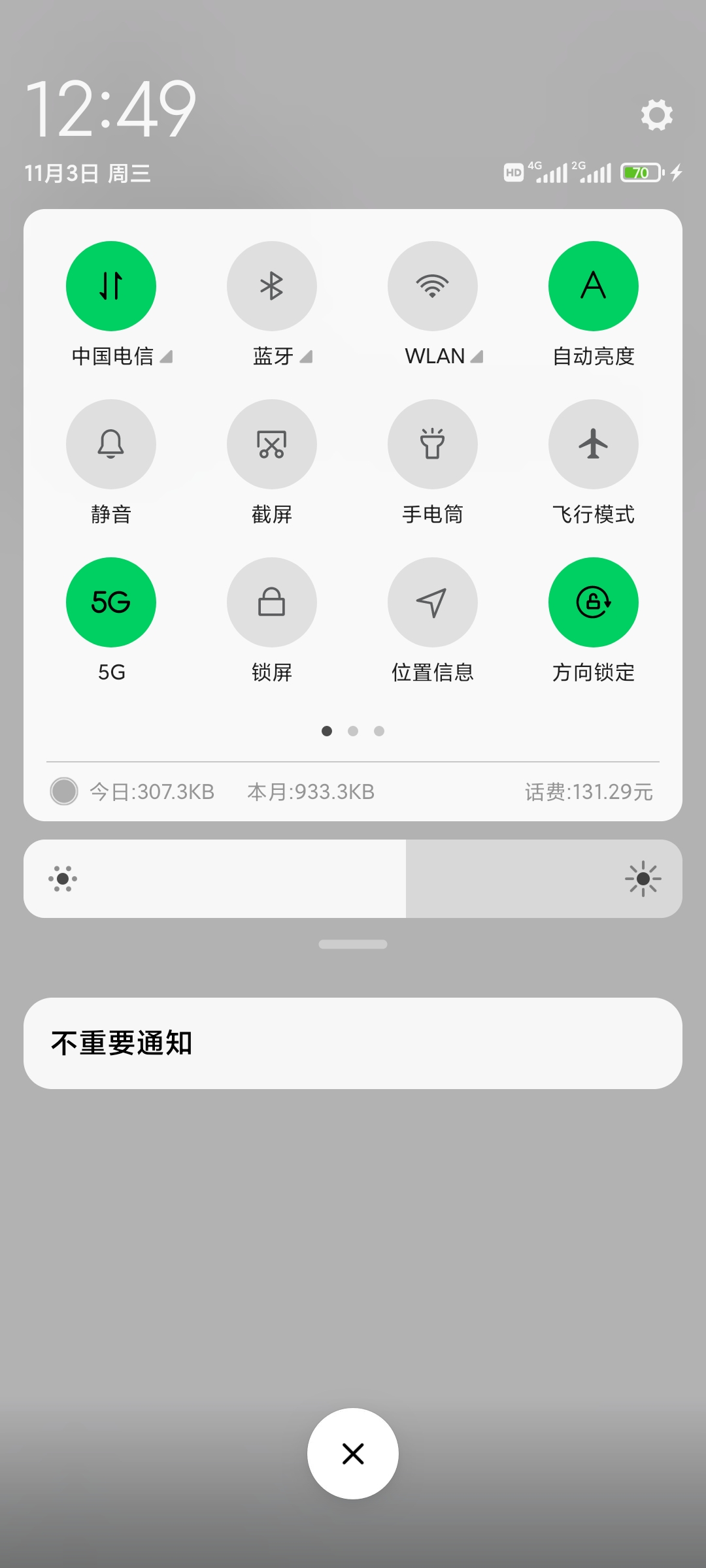Open the 不重要通知 notification group
The width and height of the screenshot is (706, 1568).
[x=353, y=1043]
